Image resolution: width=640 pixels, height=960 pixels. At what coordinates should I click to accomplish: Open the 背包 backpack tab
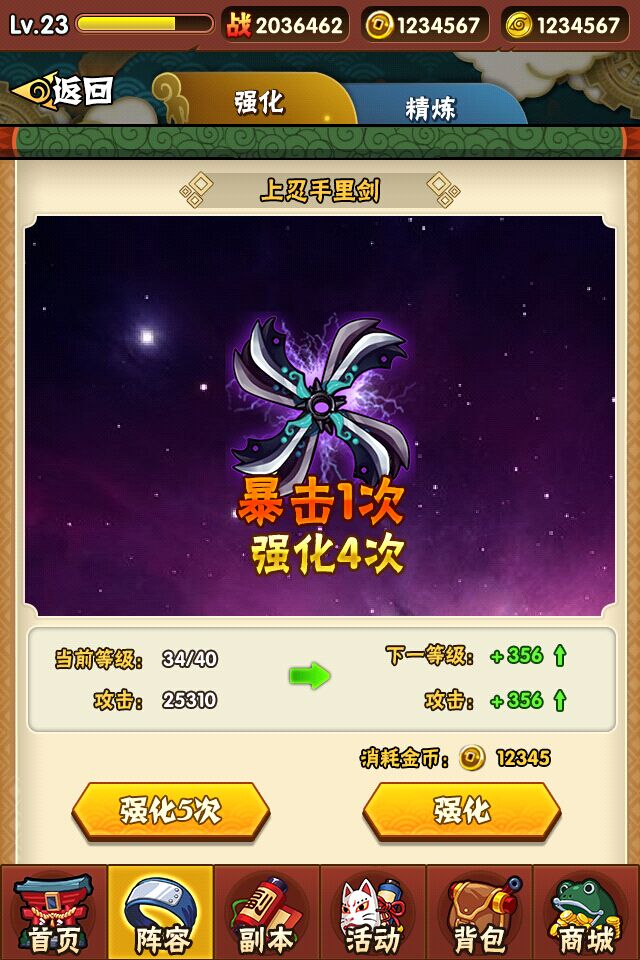point(480,914)
